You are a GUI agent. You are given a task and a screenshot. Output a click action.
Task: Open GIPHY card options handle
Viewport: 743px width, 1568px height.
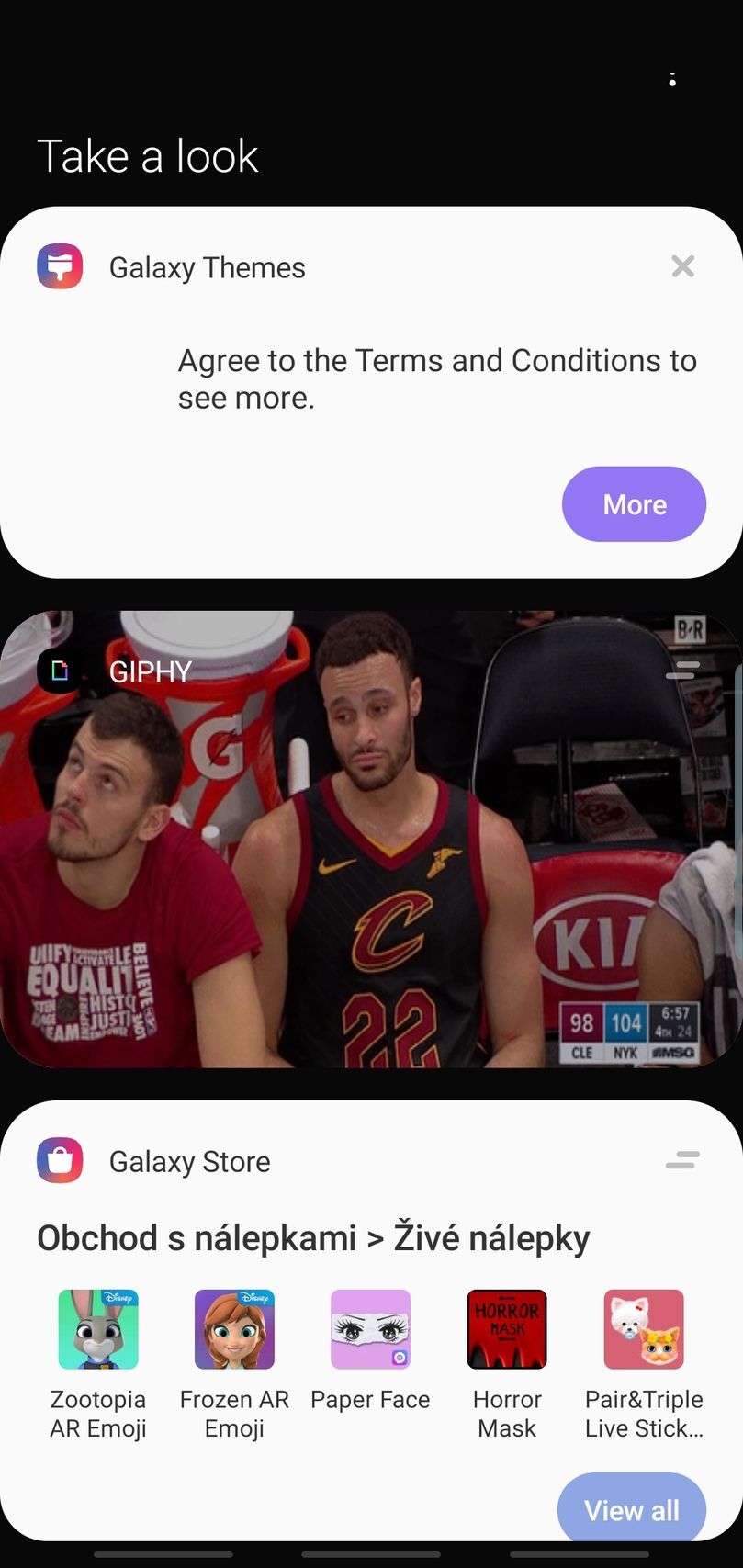[x=682, y=671]
